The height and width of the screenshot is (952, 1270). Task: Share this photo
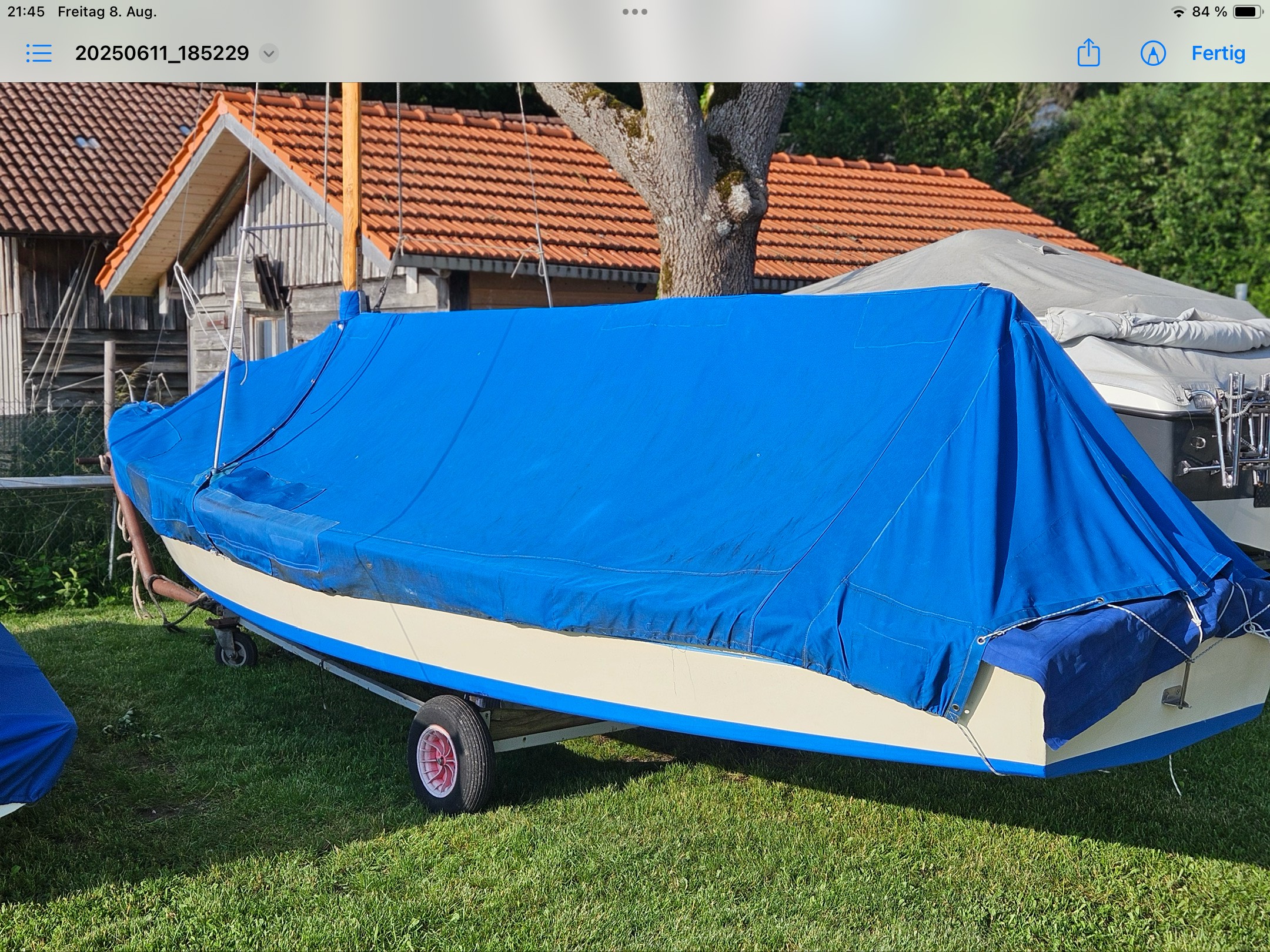[x=1088, y=53]
